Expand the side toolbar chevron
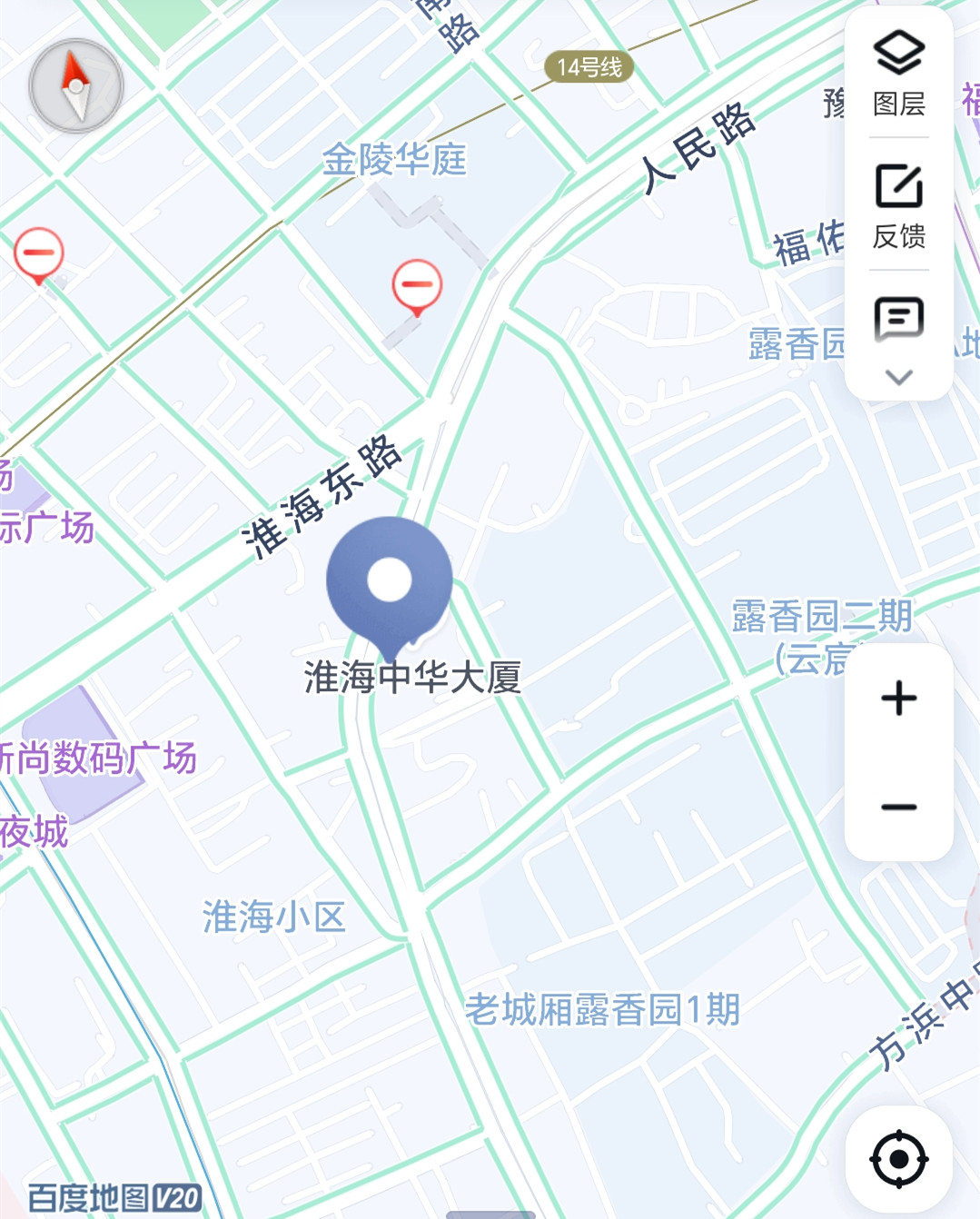This screenshot has width=980, height=1219. pyautogui.click(x=898, y=377)
